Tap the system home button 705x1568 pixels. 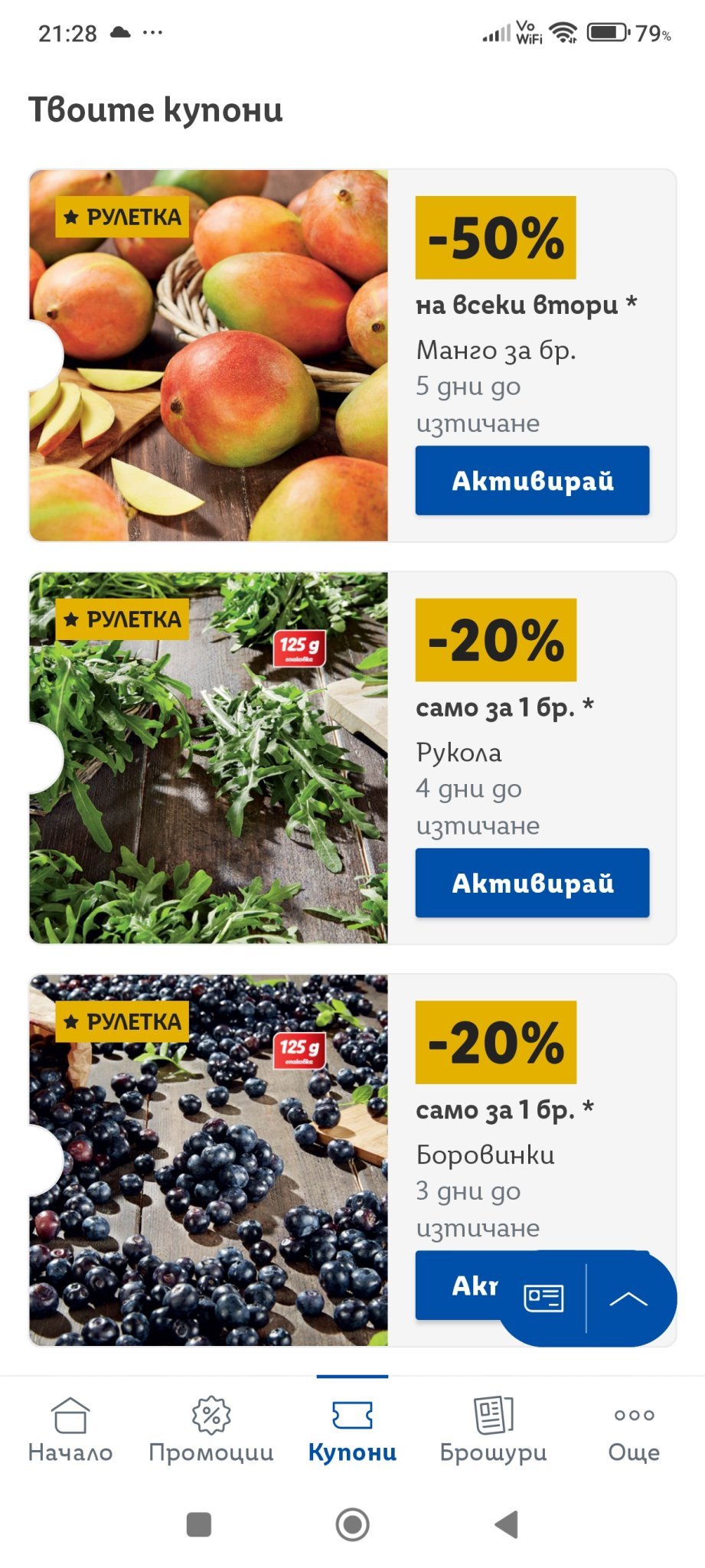[x=352, y=1524]
